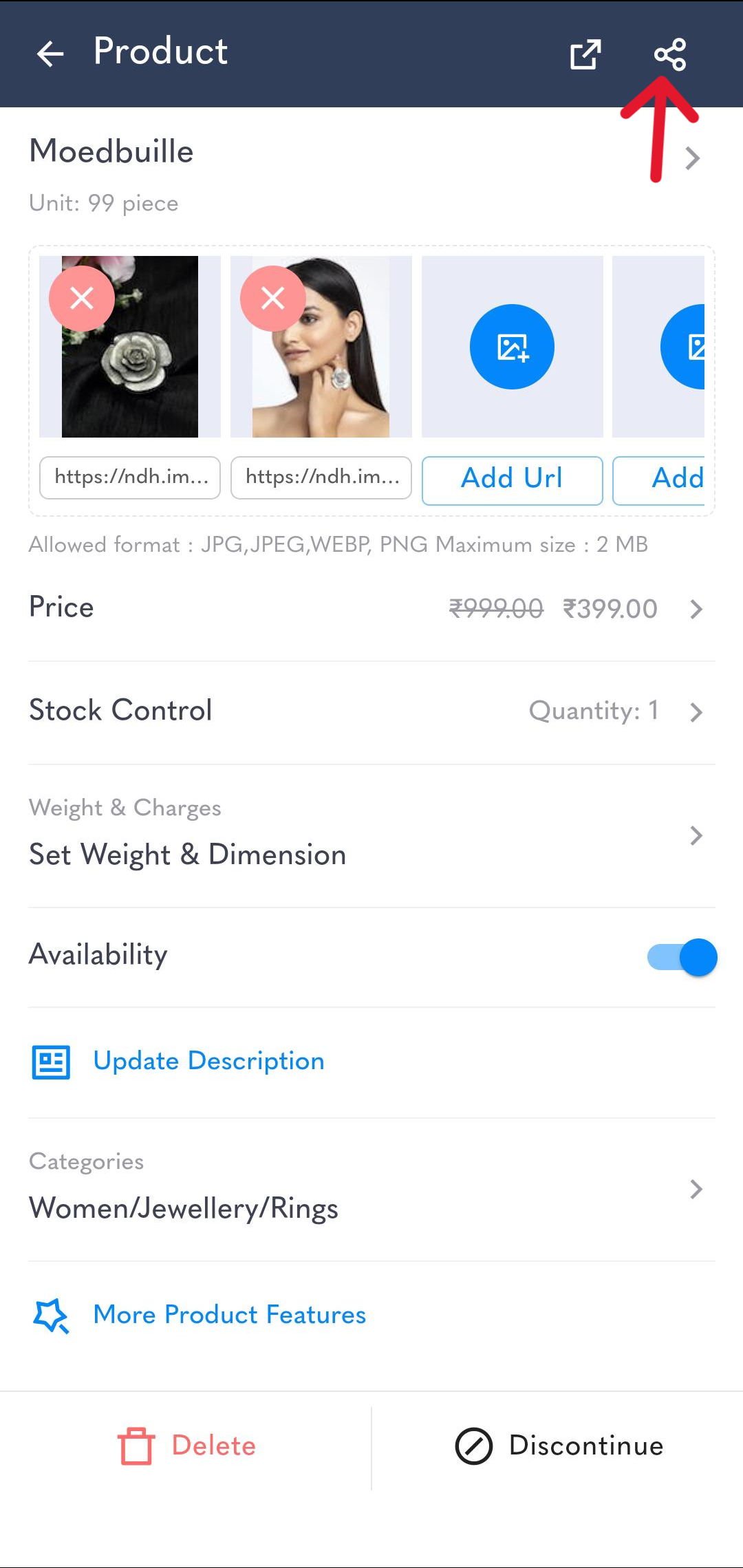Open the Price row
The image size is (743, 1568).
pyautogui.click(x=371, y=609)
